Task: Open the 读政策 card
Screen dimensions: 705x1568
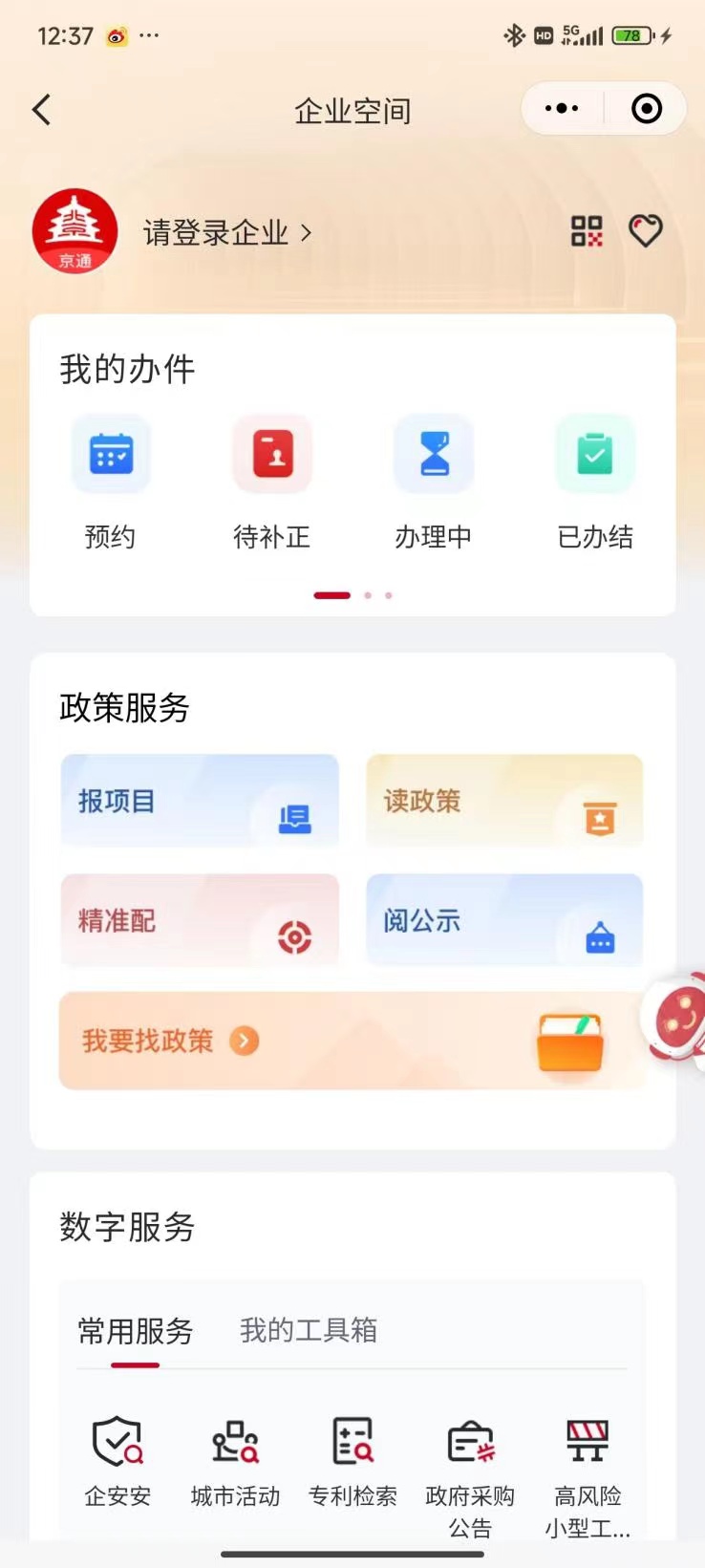Action: tap(504, 800)
